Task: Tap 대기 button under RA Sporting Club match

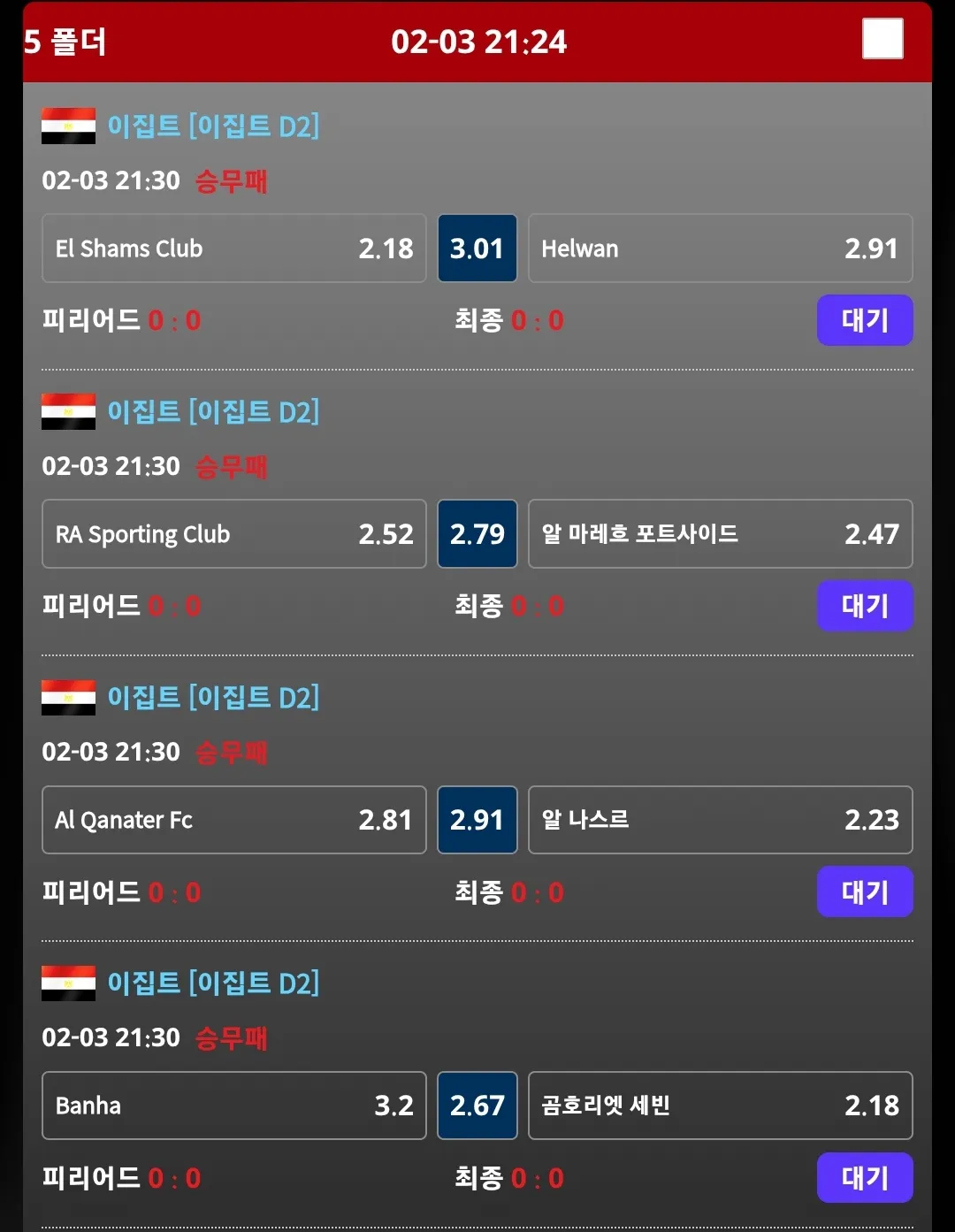Action: (x=865, y=606)
